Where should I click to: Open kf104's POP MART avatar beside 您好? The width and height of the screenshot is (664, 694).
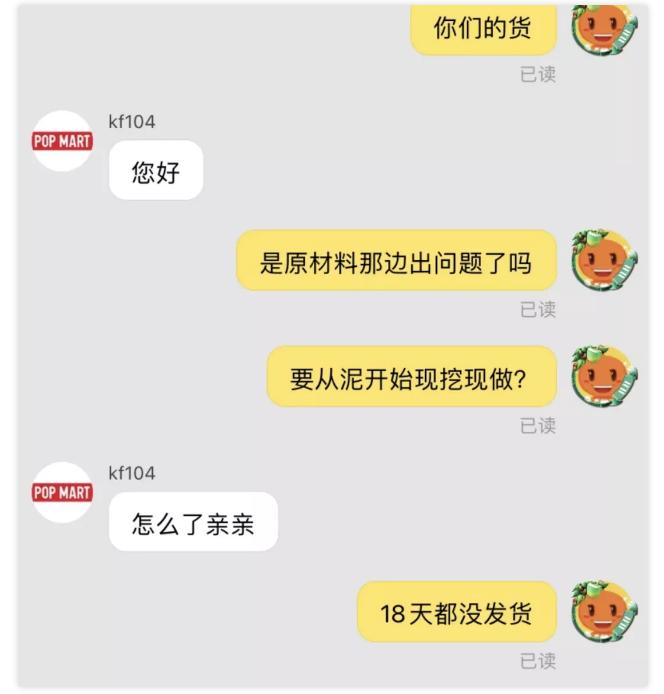tap(63, 142)
